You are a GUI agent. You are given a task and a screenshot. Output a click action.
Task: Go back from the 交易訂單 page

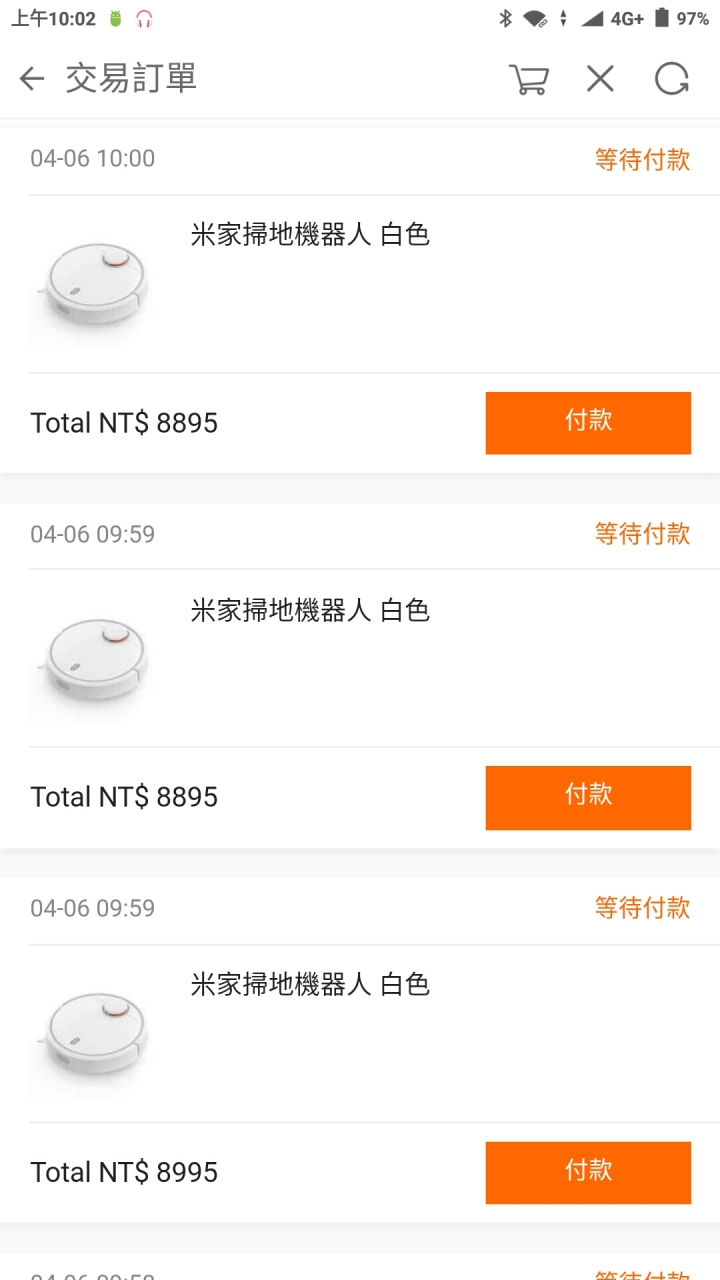coord(32,79)
